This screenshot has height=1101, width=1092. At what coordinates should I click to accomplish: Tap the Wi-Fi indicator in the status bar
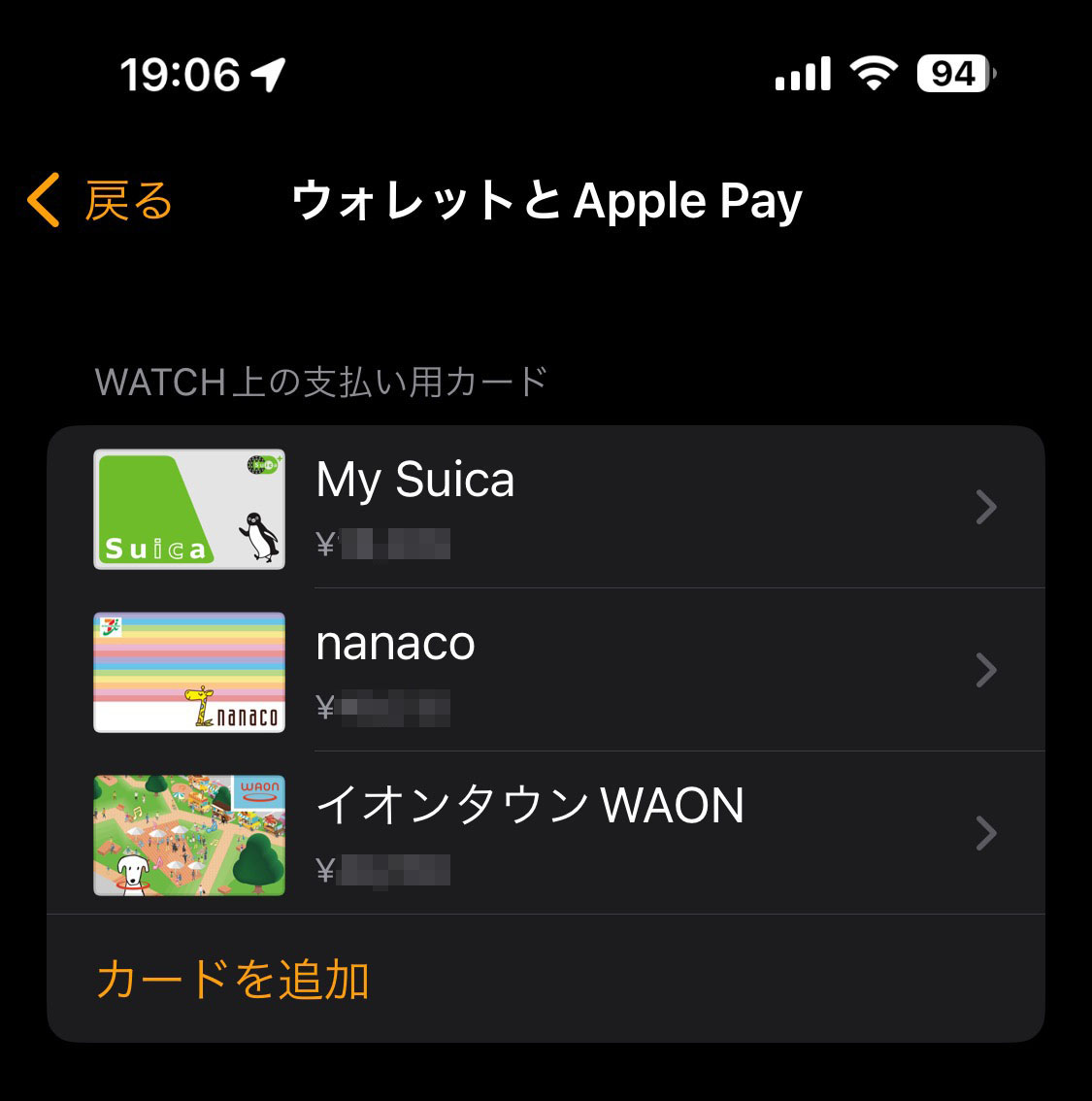pyautogui.click(x=872, y=73)
